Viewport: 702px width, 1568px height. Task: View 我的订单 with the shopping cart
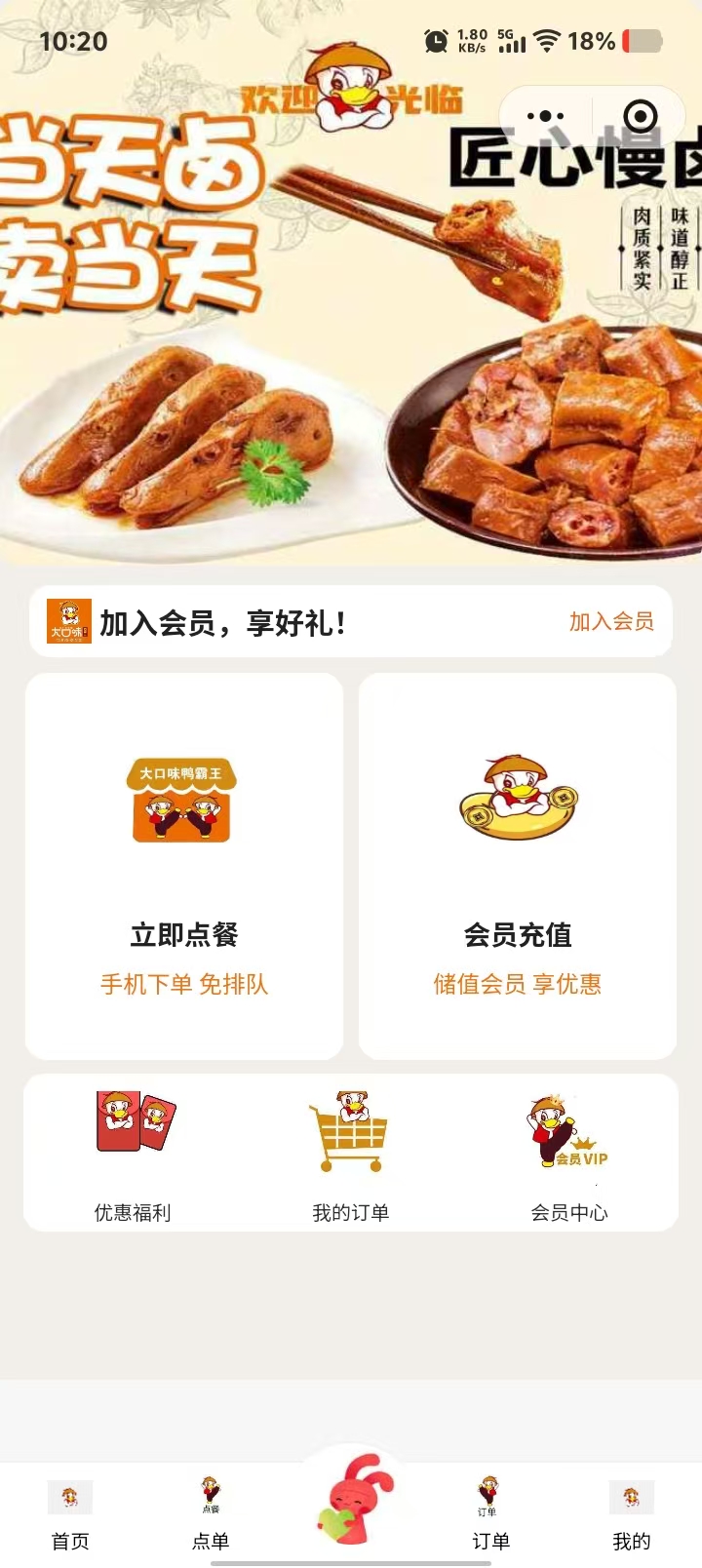click(350, 1155)
